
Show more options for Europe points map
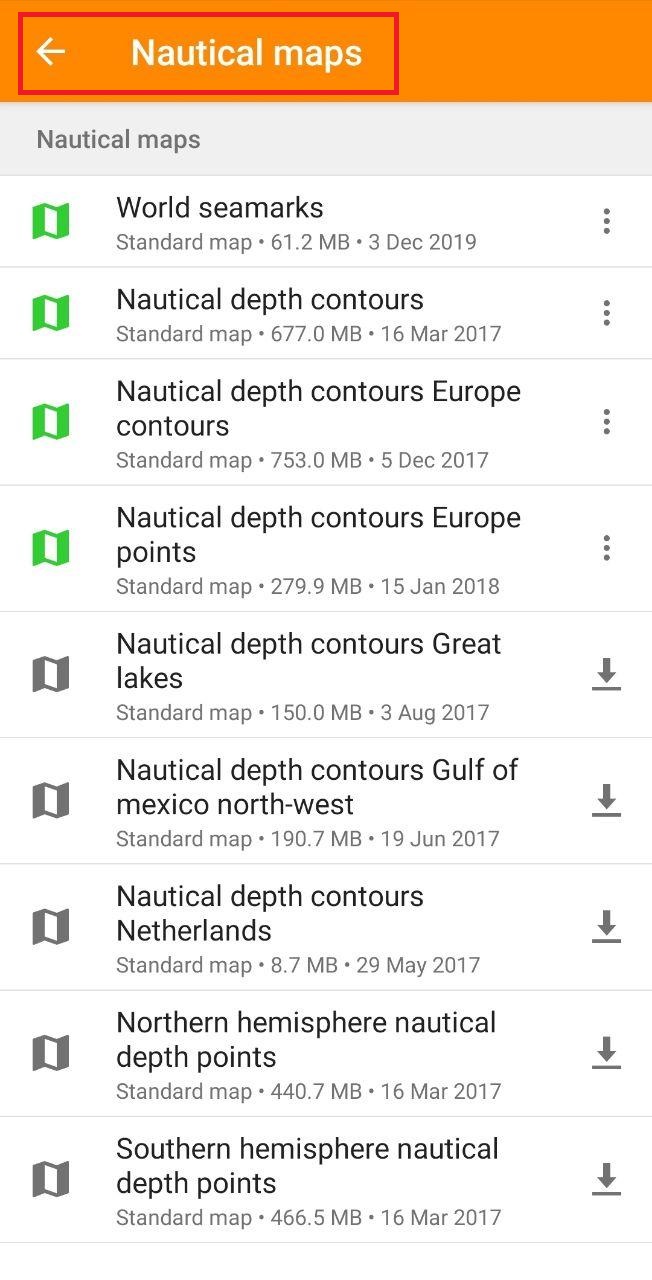(606, 548)
